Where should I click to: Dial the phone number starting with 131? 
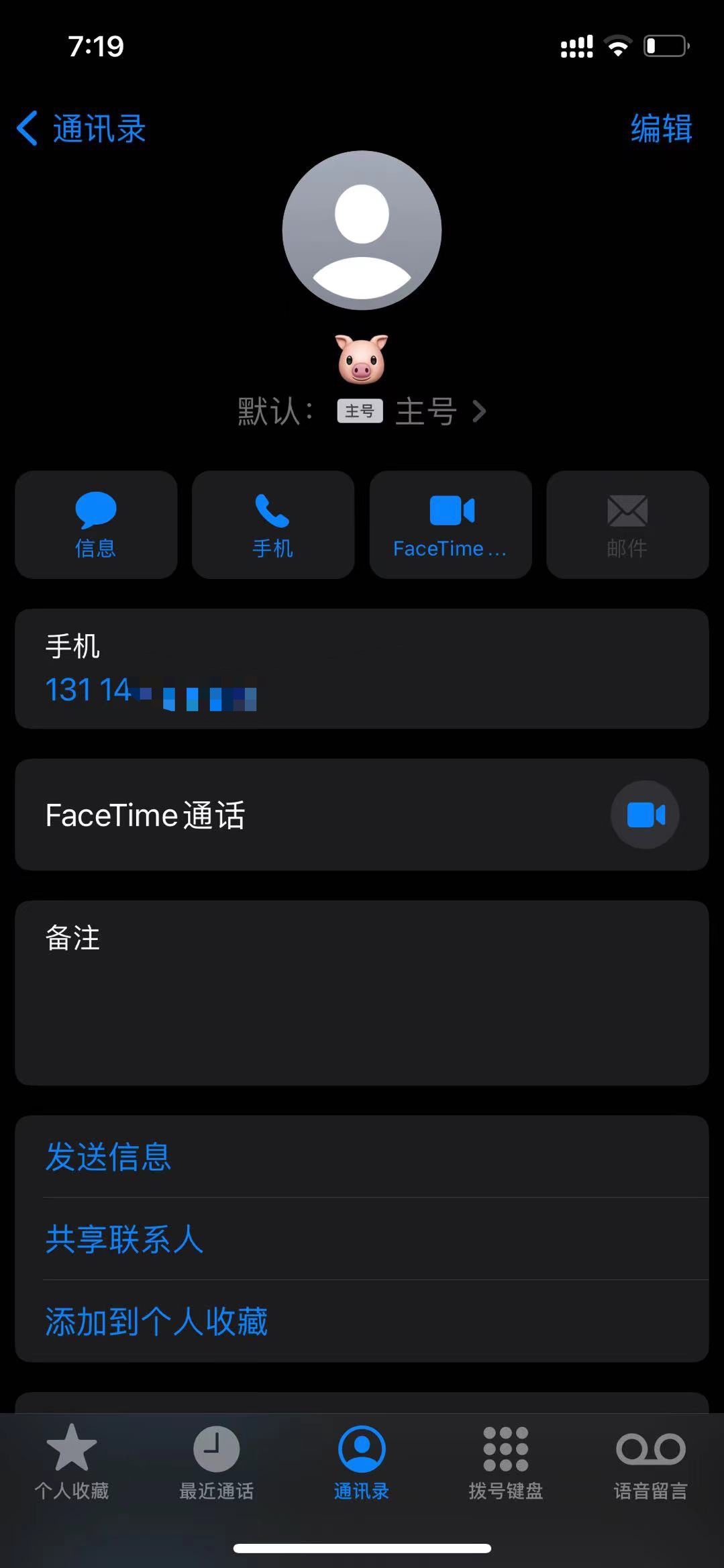pos(150,690)
